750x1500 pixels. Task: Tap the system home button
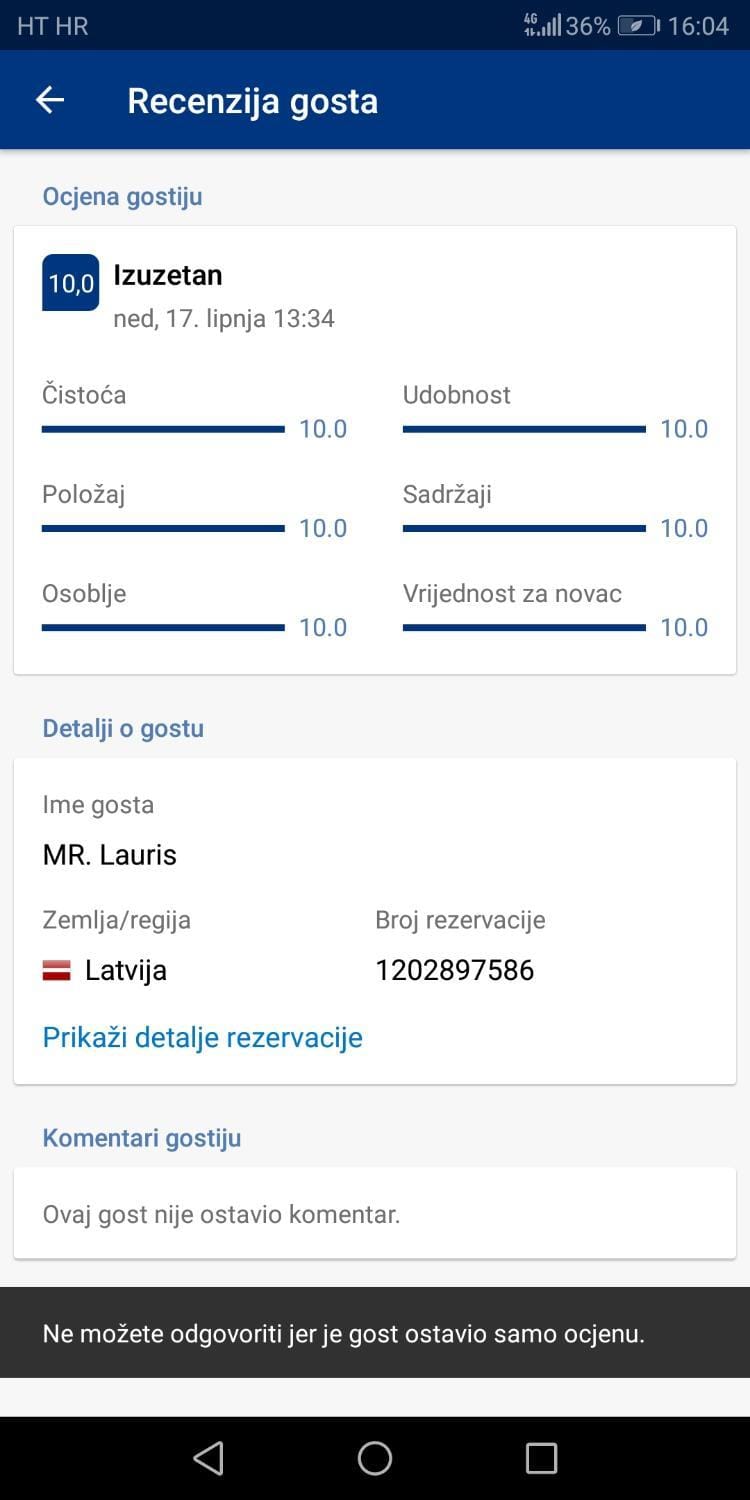(x=375, y=1458)
